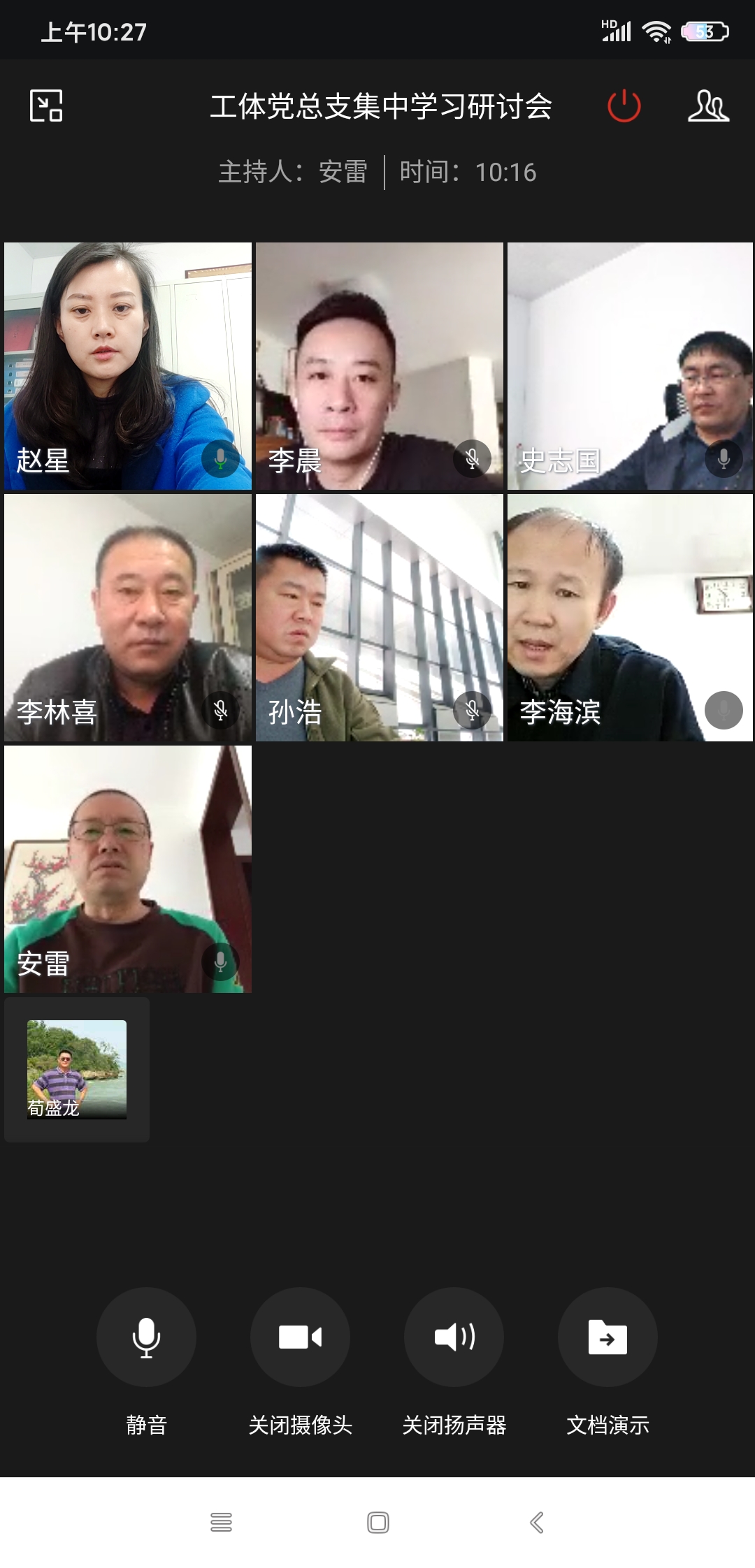Go back using system back button
The width and height of the screenshot is (755, 1568).
(536, 1522)
